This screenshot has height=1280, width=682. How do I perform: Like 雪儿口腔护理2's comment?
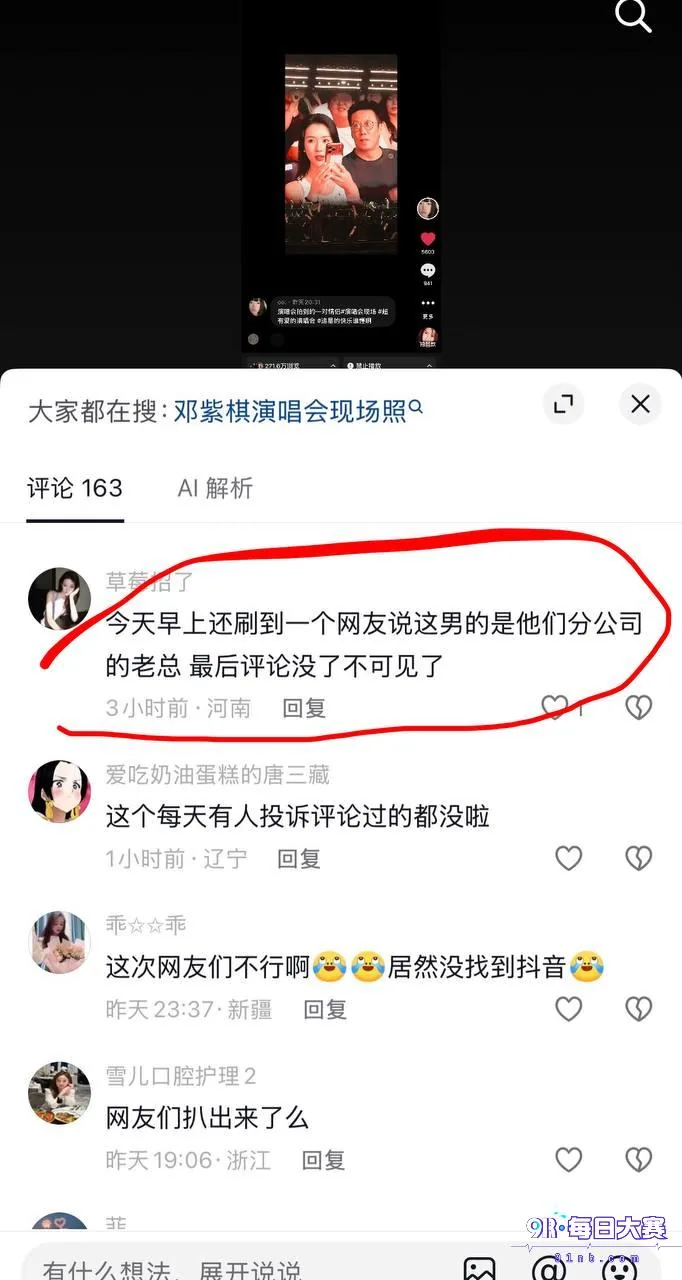(569, 1160)
